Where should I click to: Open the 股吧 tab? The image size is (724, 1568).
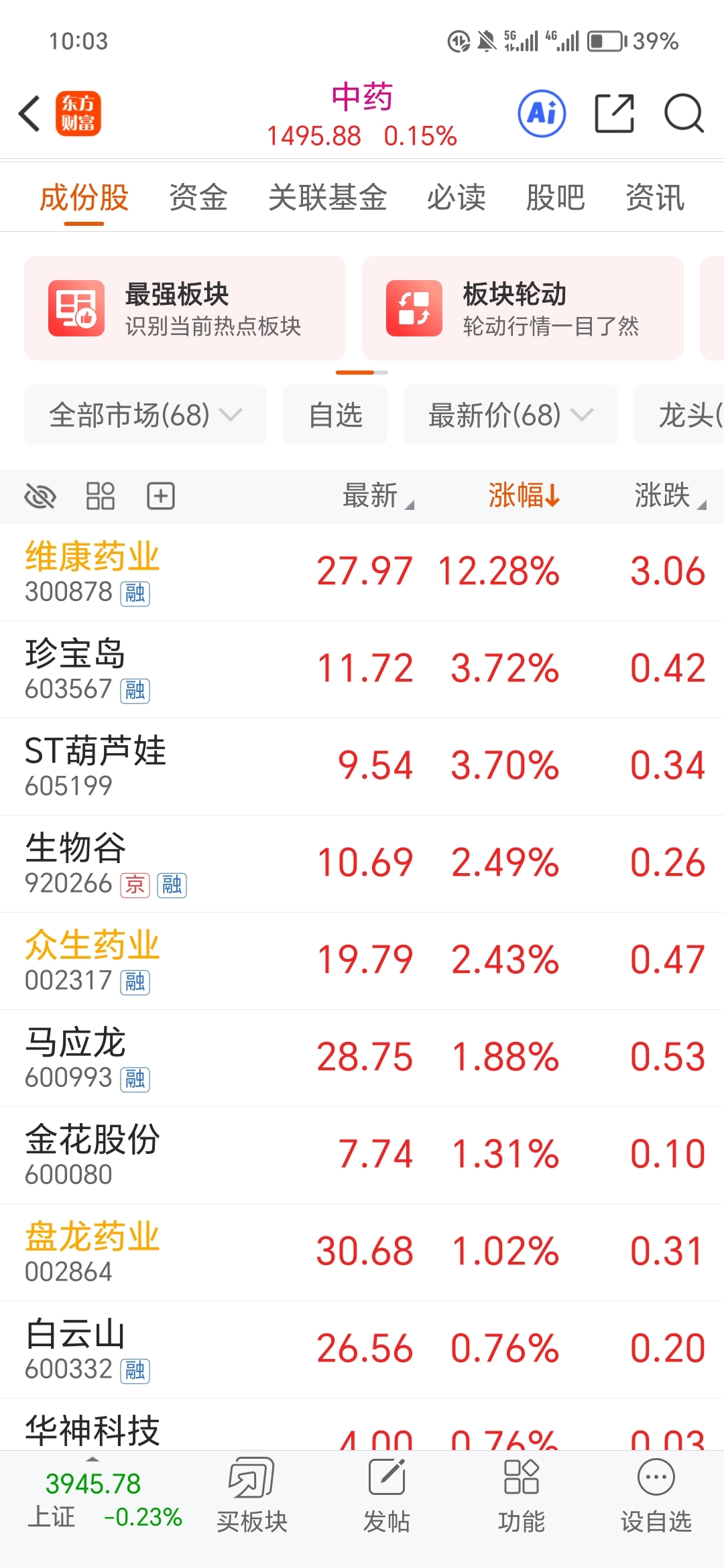(x=555, y=198)
